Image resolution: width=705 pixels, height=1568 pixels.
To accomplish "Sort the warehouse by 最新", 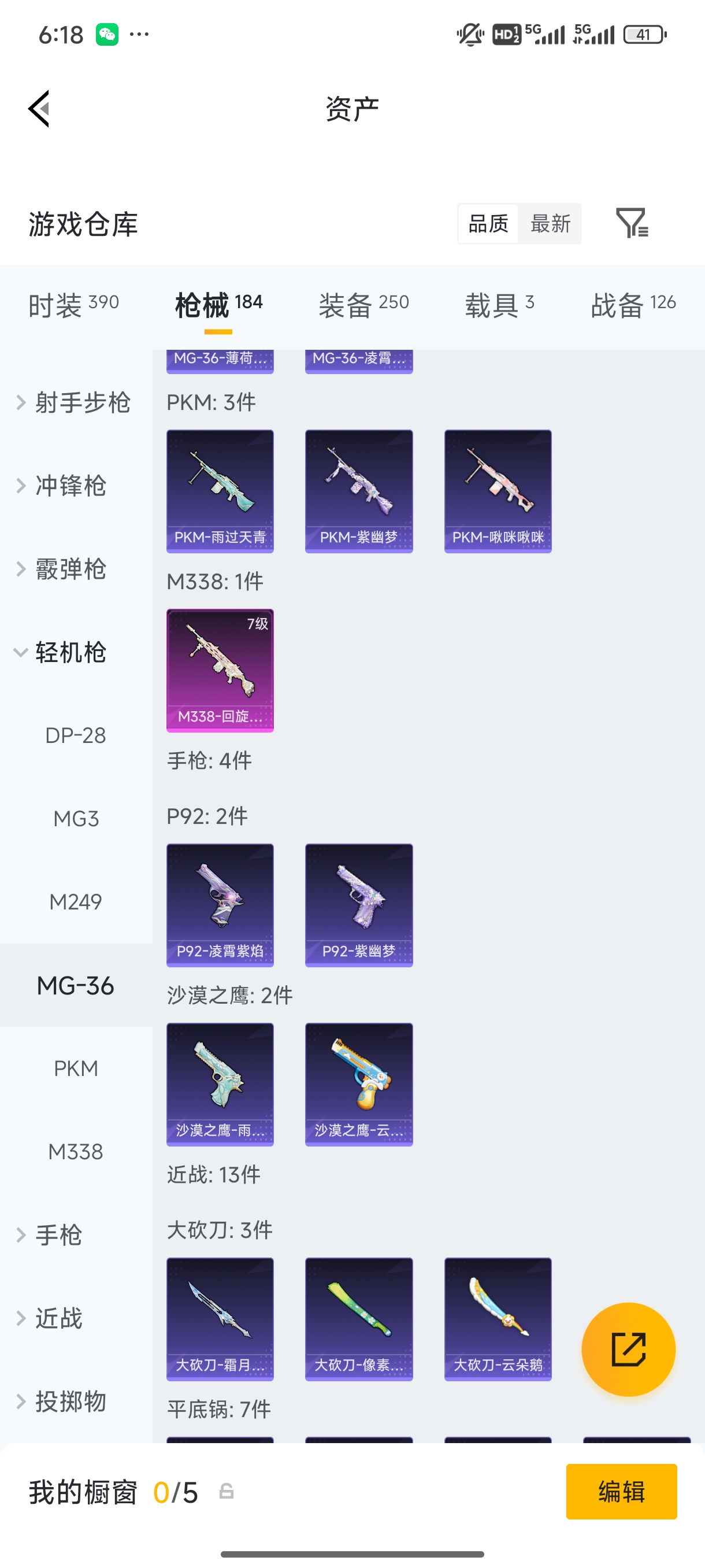I will pos(550,223).
